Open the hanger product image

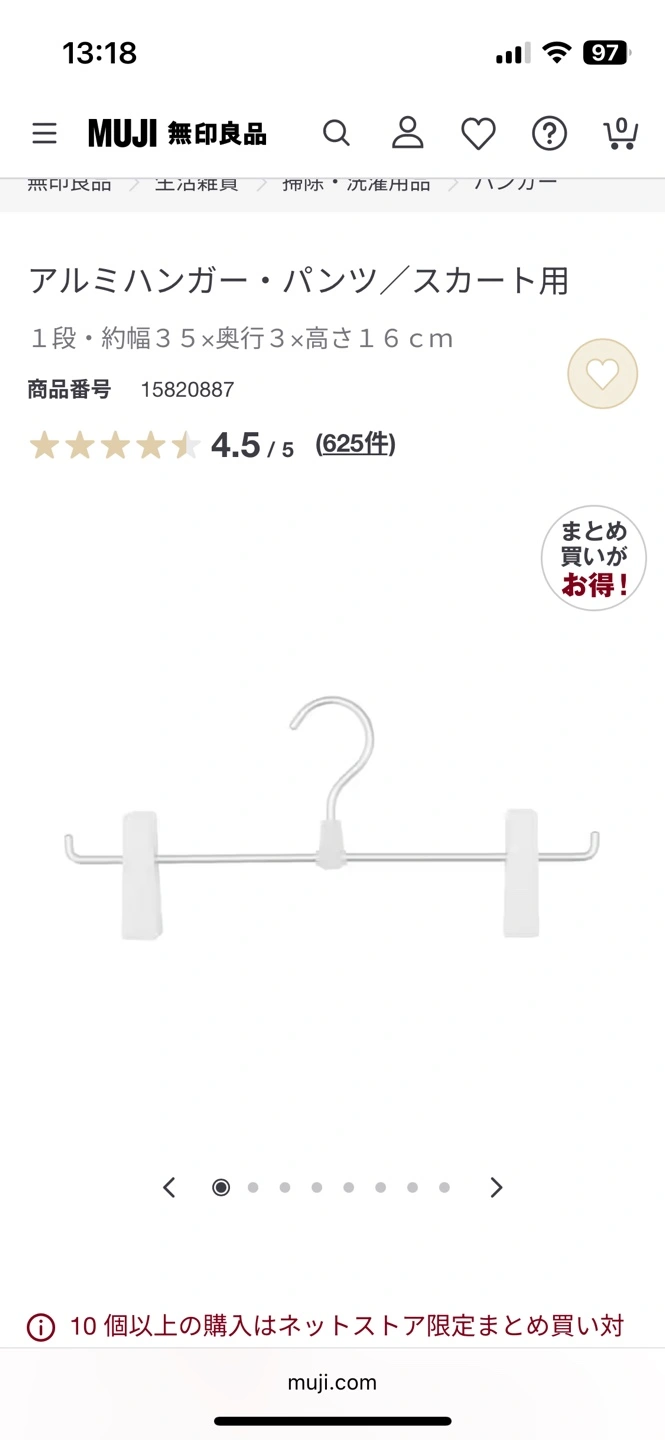tap(332, 820)
